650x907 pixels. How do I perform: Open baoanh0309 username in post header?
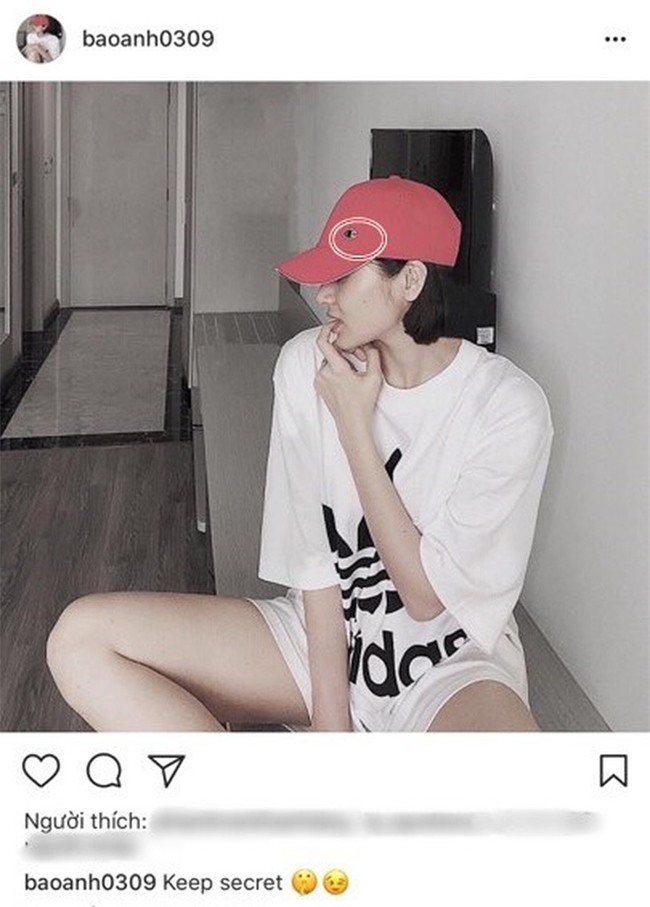pos(146,39)
